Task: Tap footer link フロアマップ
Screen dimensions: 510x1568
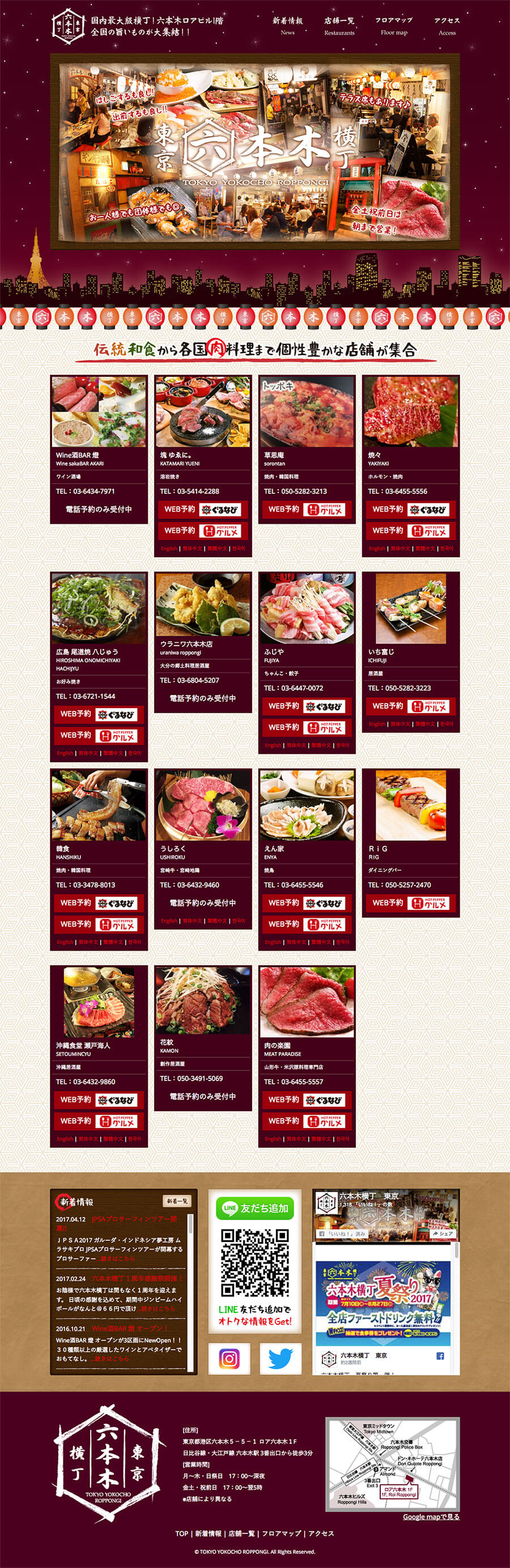Action: 281,1533
